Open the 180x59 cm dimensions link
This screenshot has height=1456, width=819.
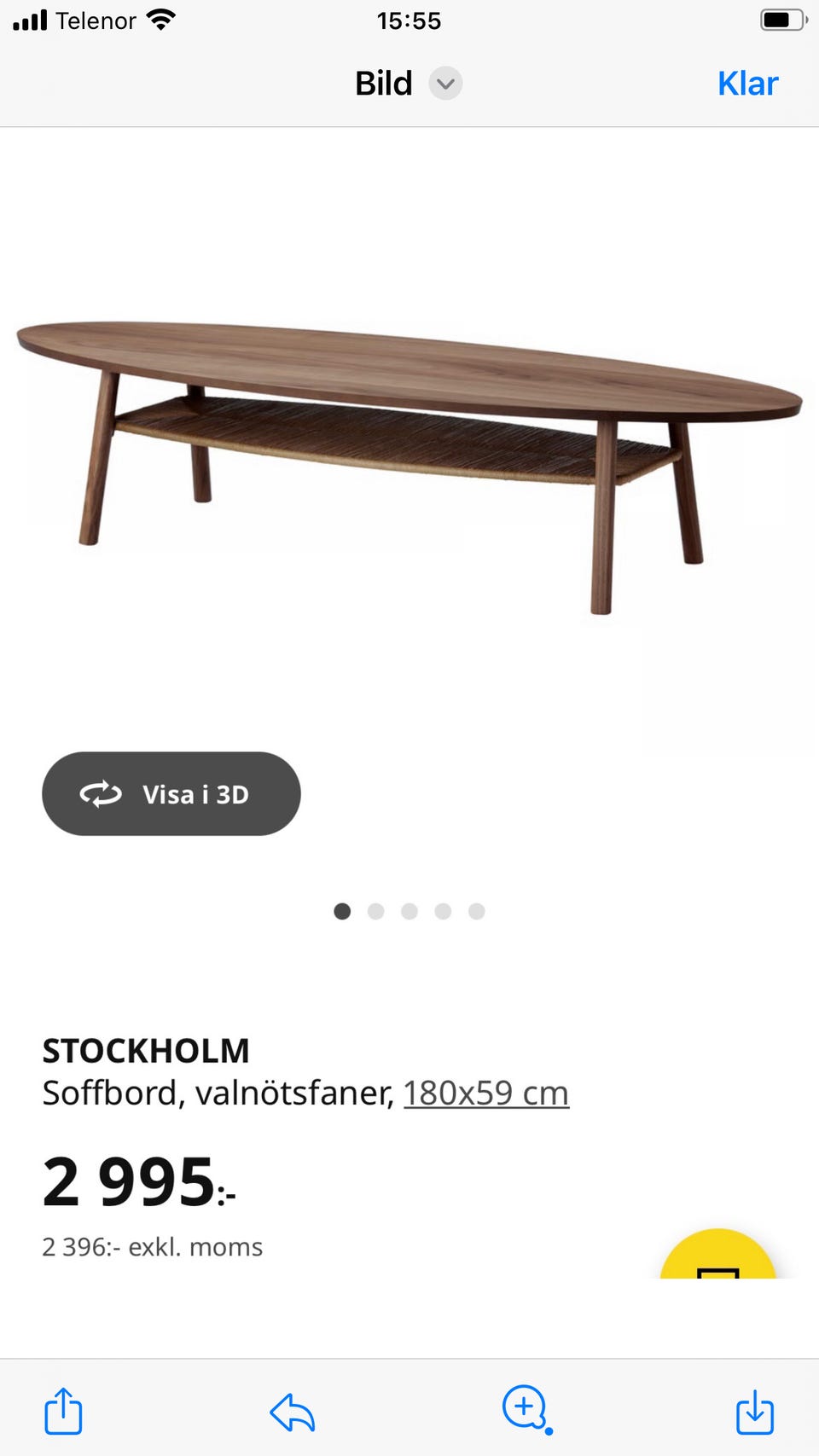point(485,1093)
